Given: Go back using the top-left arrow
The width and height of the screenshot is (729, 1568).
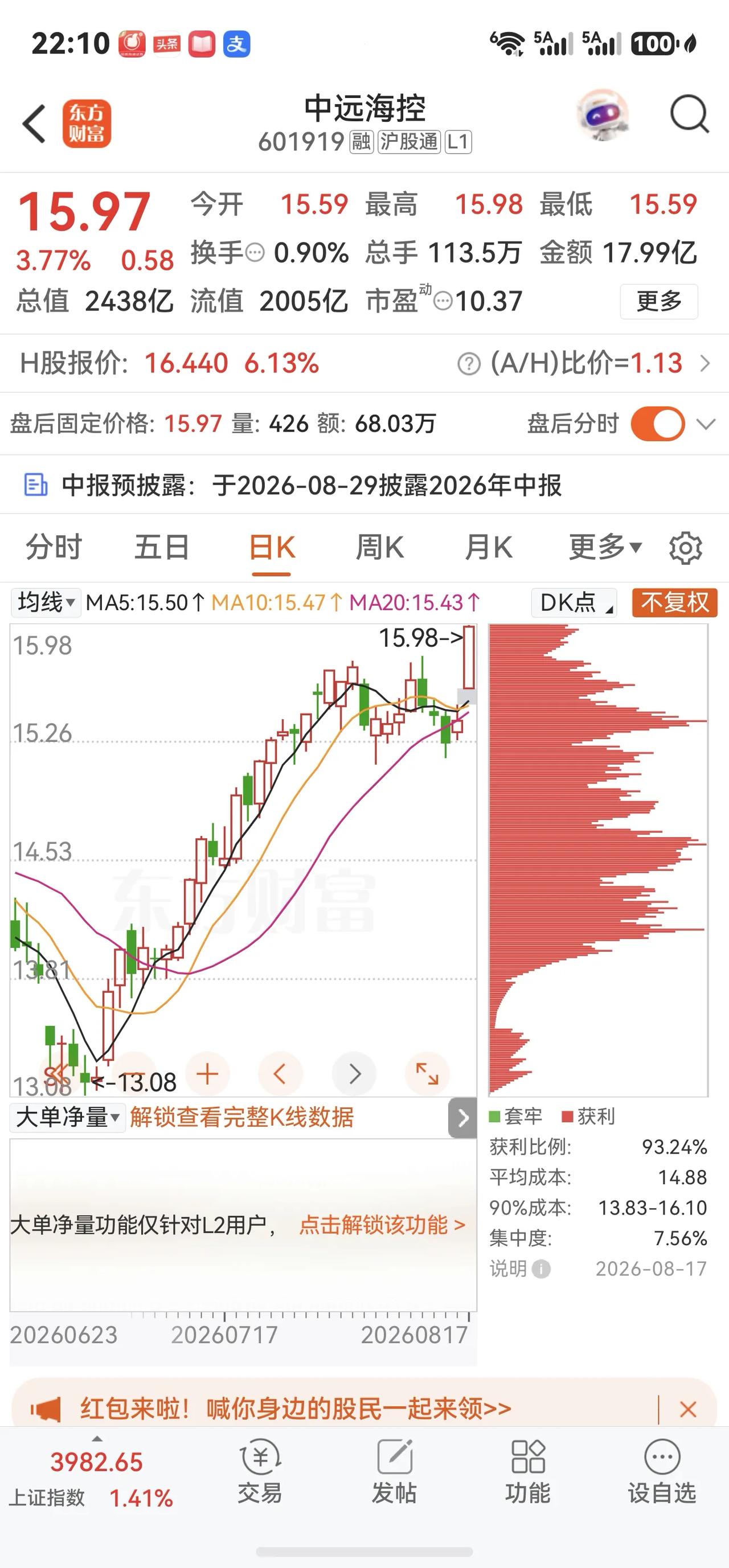Looking at the screenshot, I should pos(34,124).
